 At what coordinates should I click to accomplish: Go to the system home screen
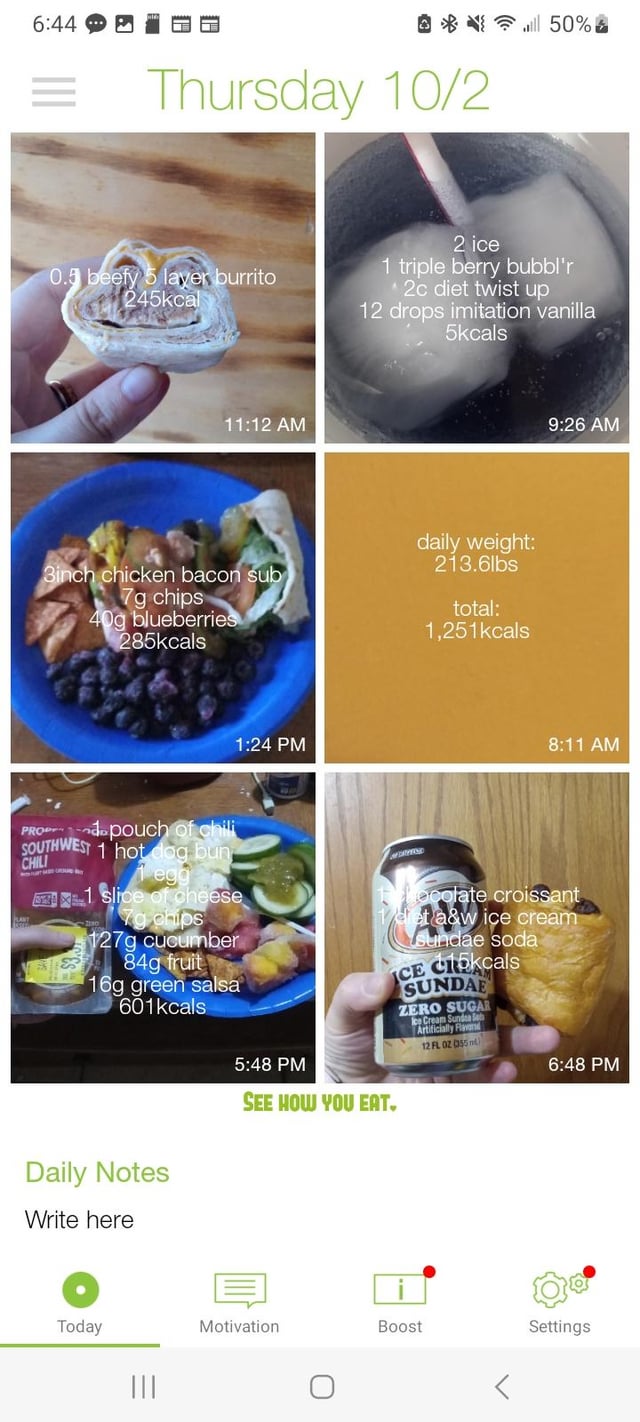(321, 1386)
